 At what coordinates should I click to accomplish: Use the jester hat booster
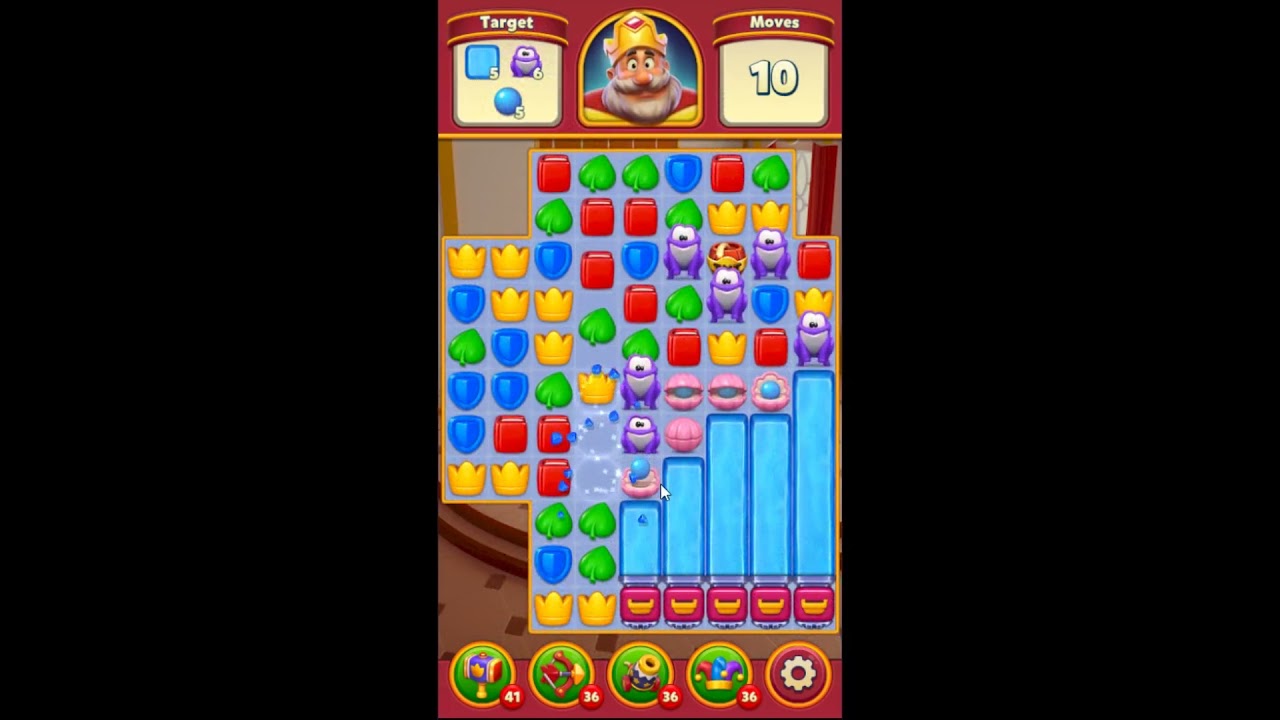tap(719, 675)
